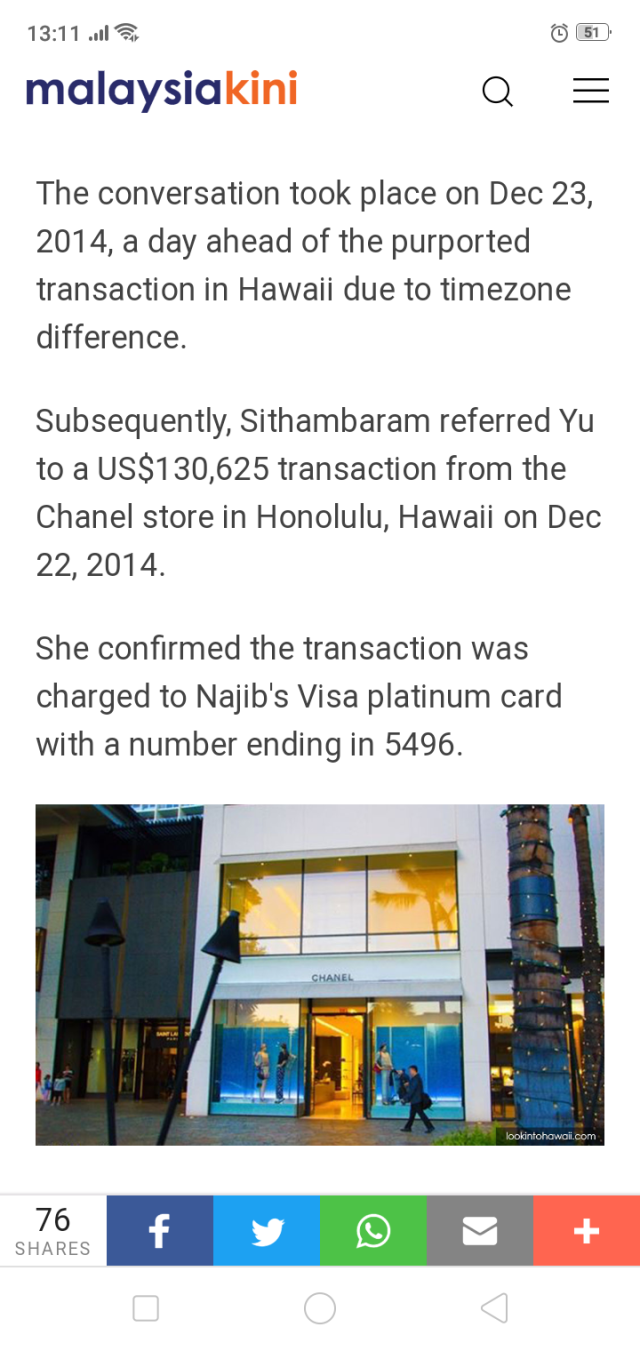Screen dimensions: 640x1351
Task: Share the article via WhatsApp
Action: click(373, 1231)
